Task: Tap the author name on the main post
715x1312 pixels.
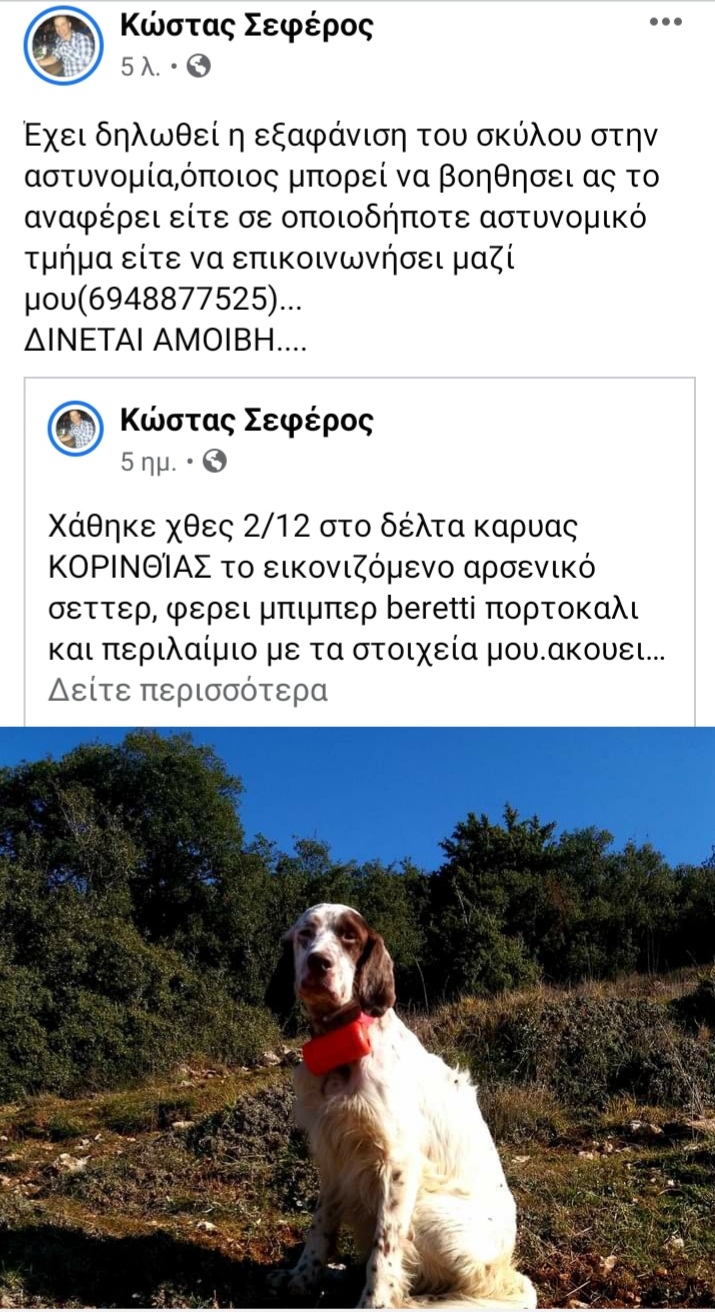Action: click(246, 24)
